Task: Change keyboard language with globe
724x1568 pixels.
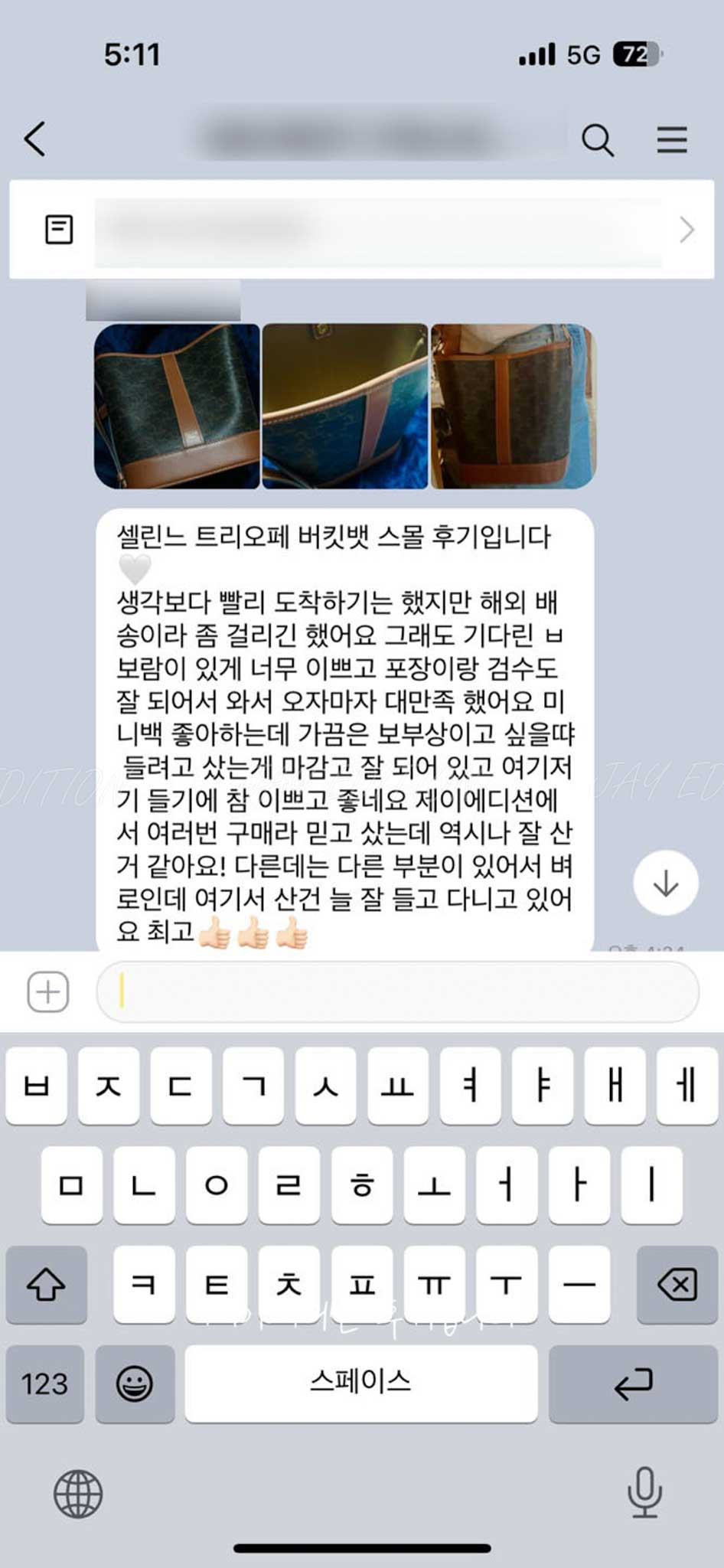Action: point(78,1494)
